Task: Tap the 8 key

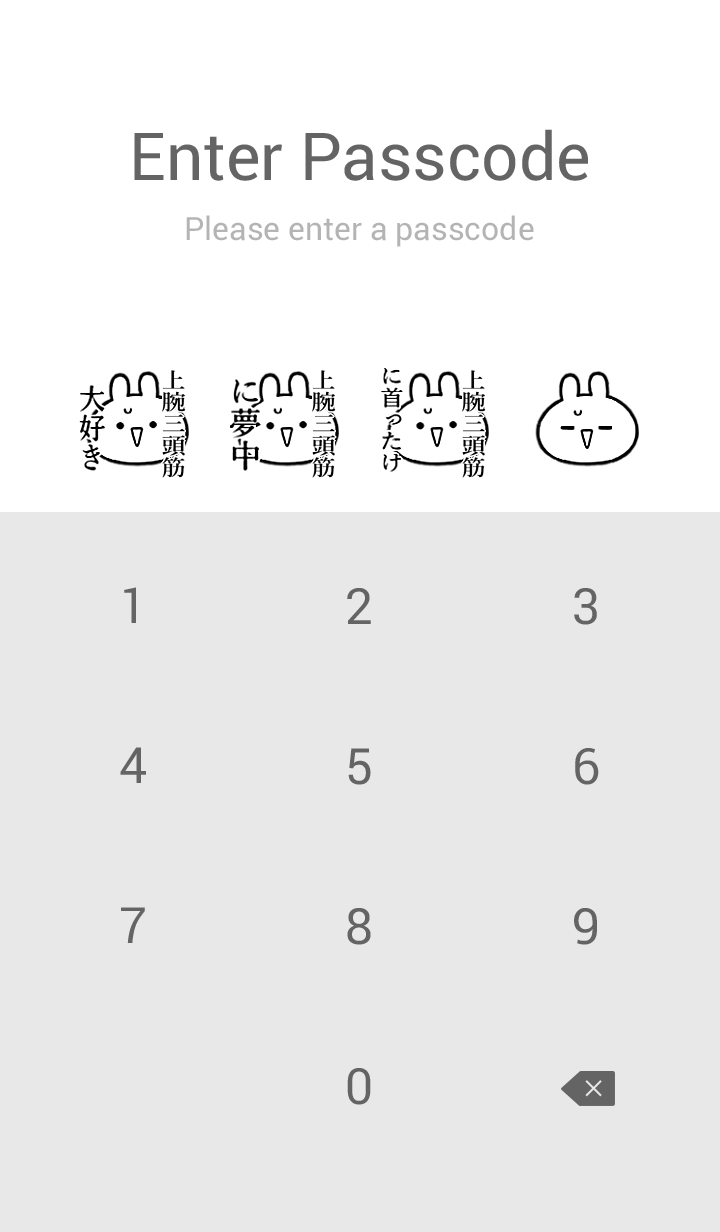Action: pos(359,927)
